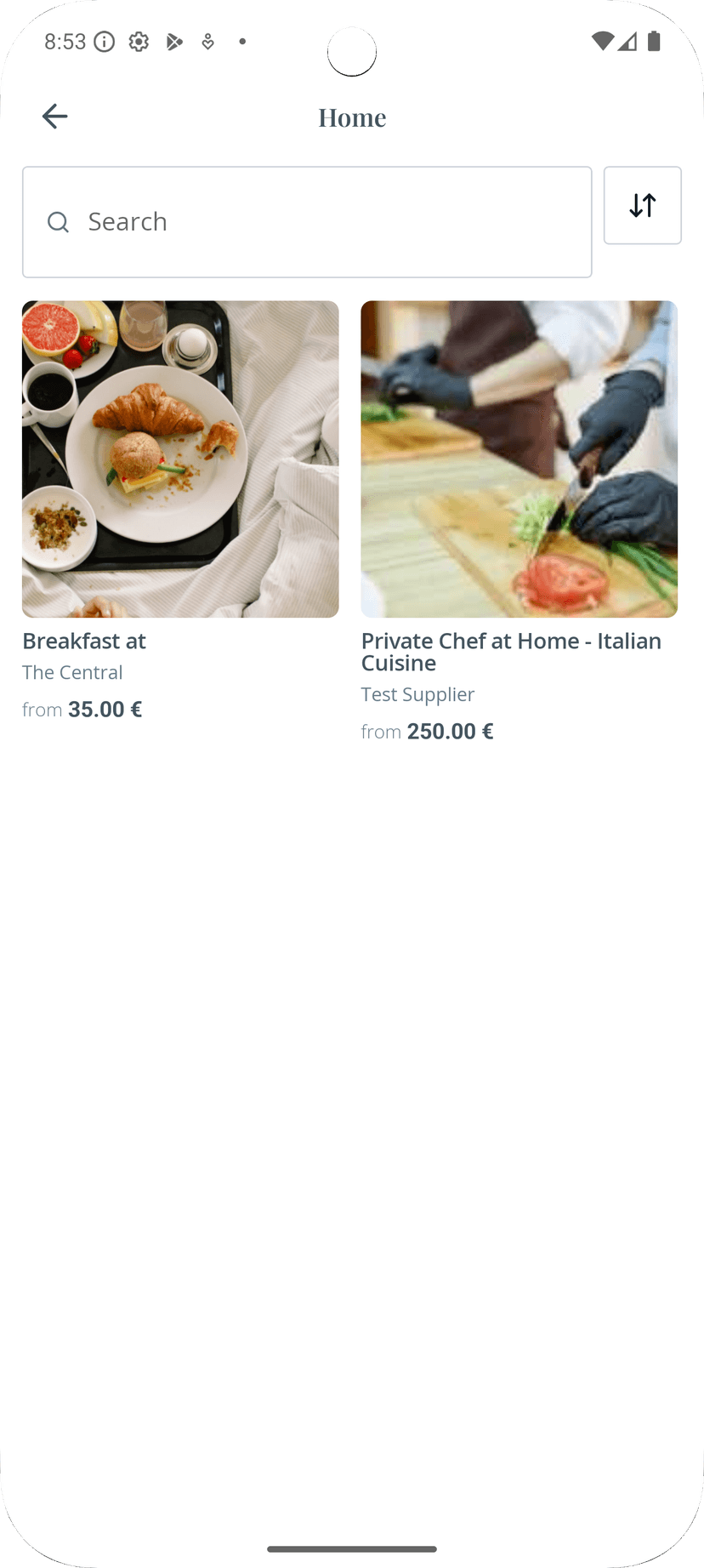Click the supplier name The Central
704x1568 pixels.
click(71, 672)
